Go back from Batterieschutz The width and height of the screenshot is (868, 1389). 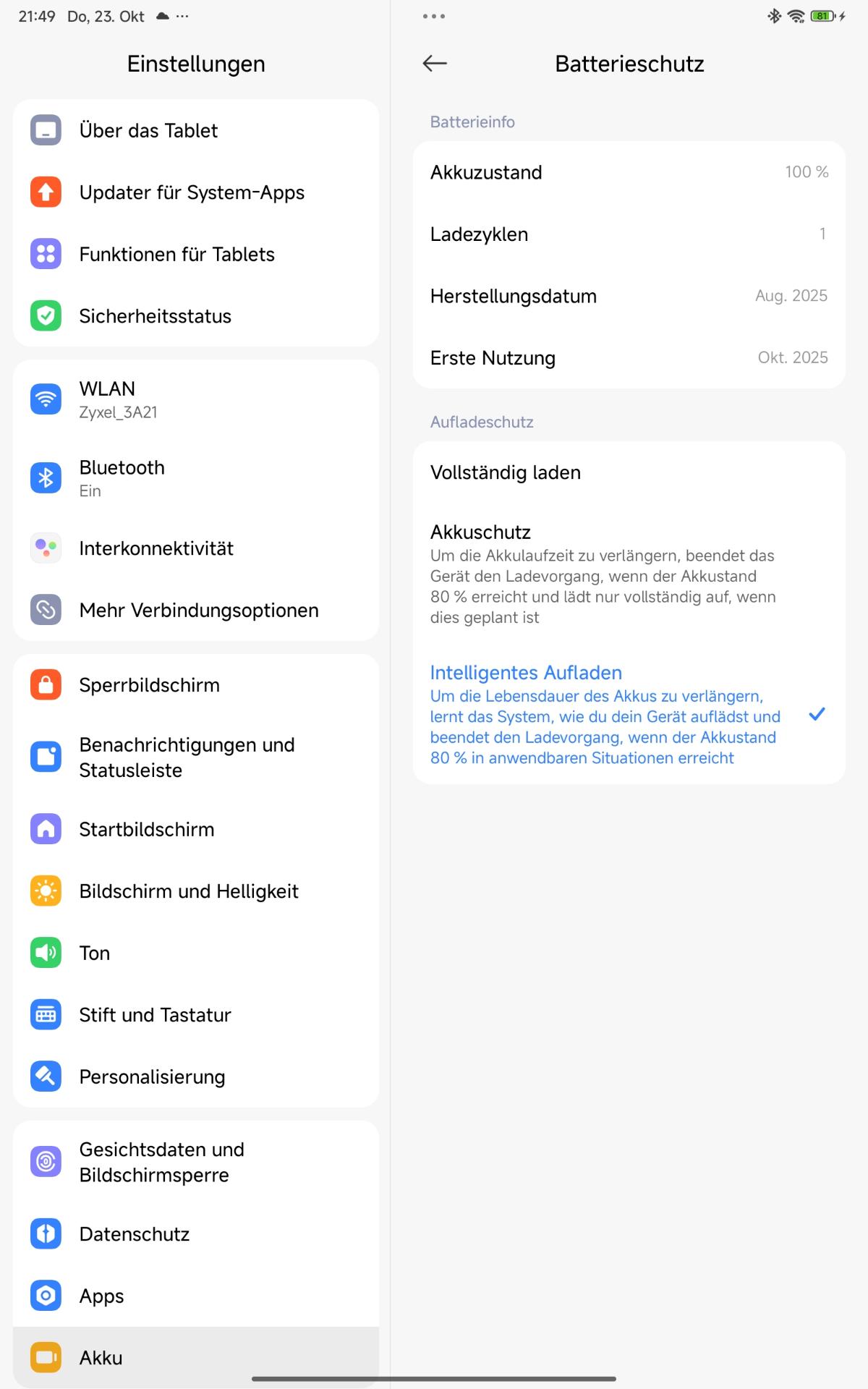click(x=435, y=64)
